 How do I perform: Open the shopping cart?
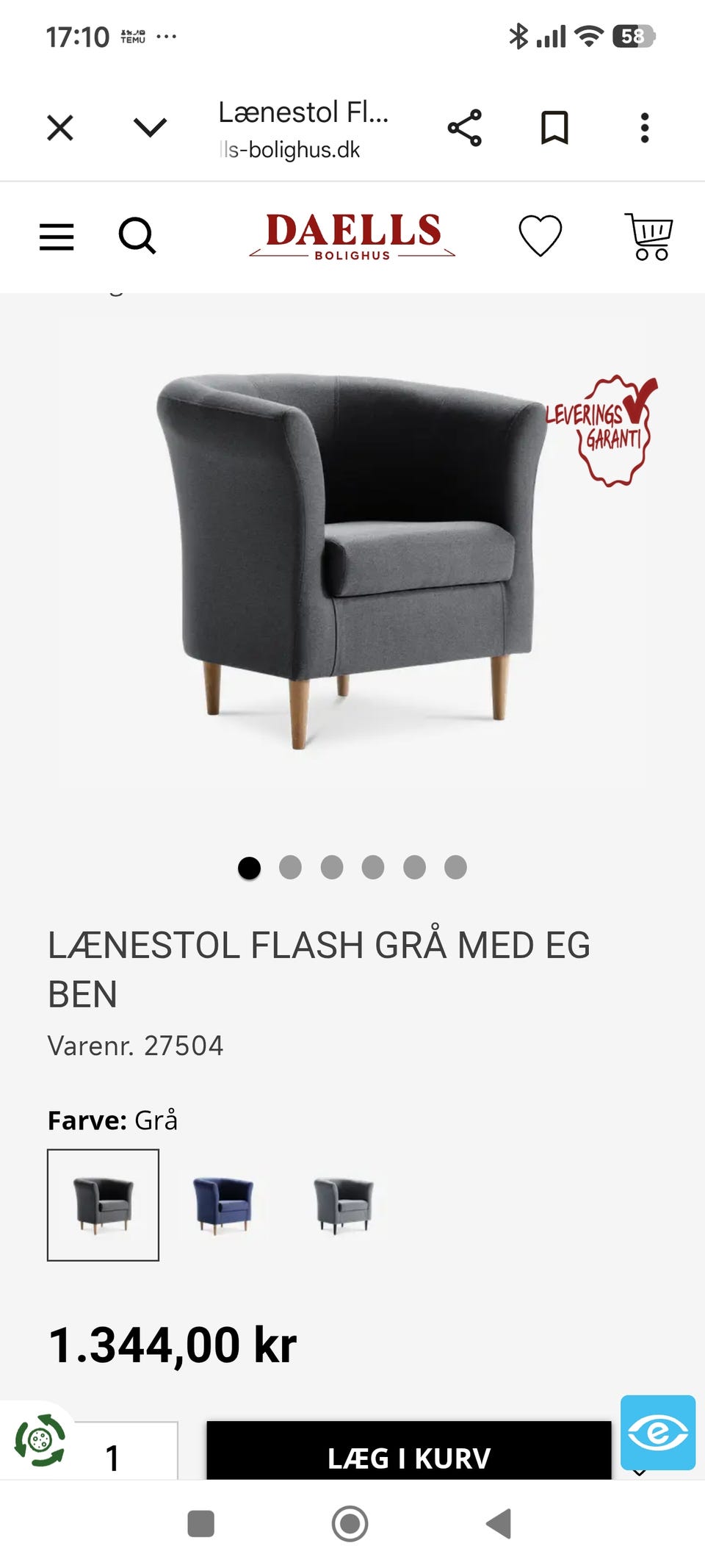(649, 237)
